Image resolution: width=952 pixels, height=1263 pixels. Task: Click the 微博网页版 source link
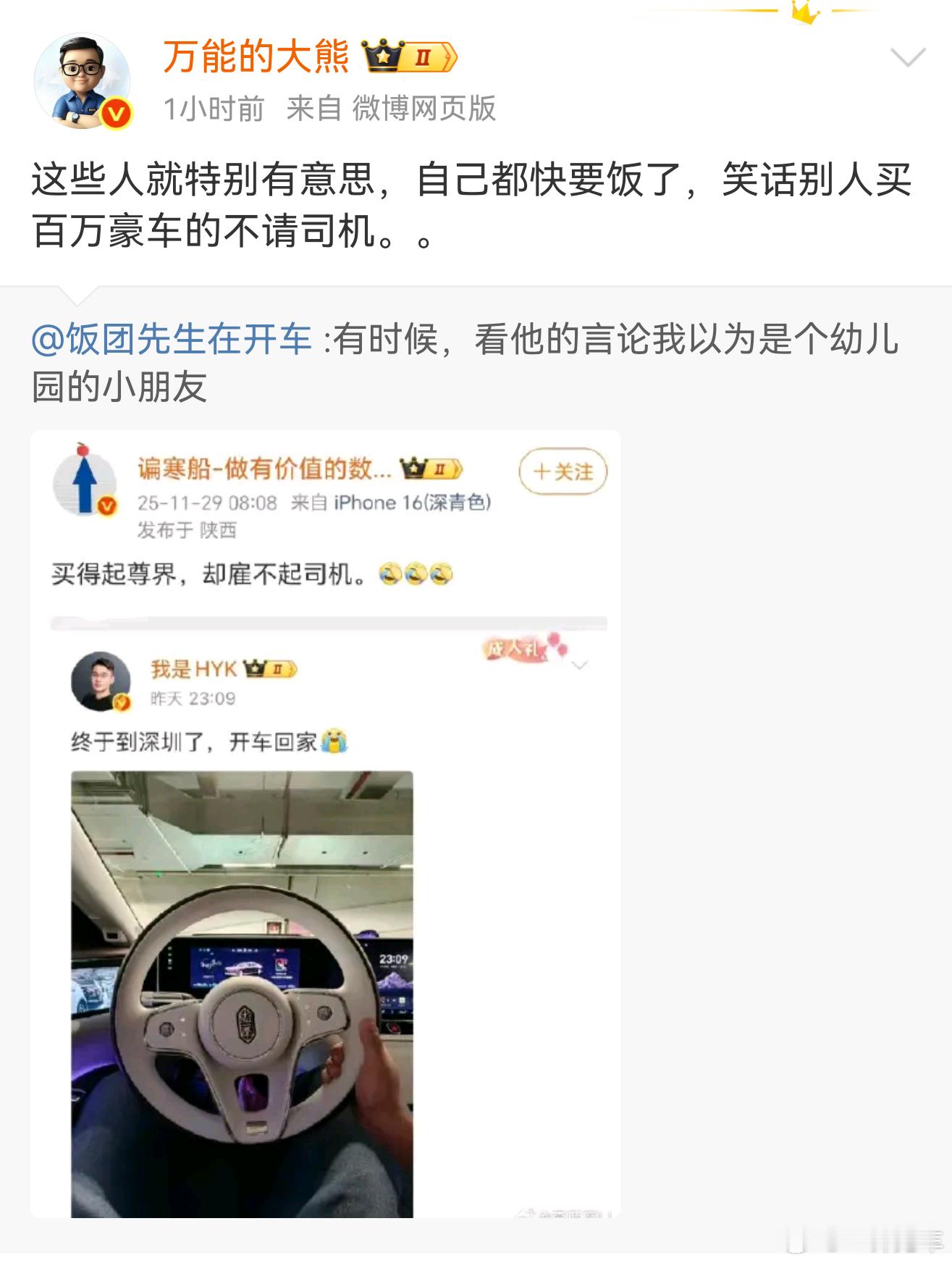pyautogui.click(x=424, y=107)
